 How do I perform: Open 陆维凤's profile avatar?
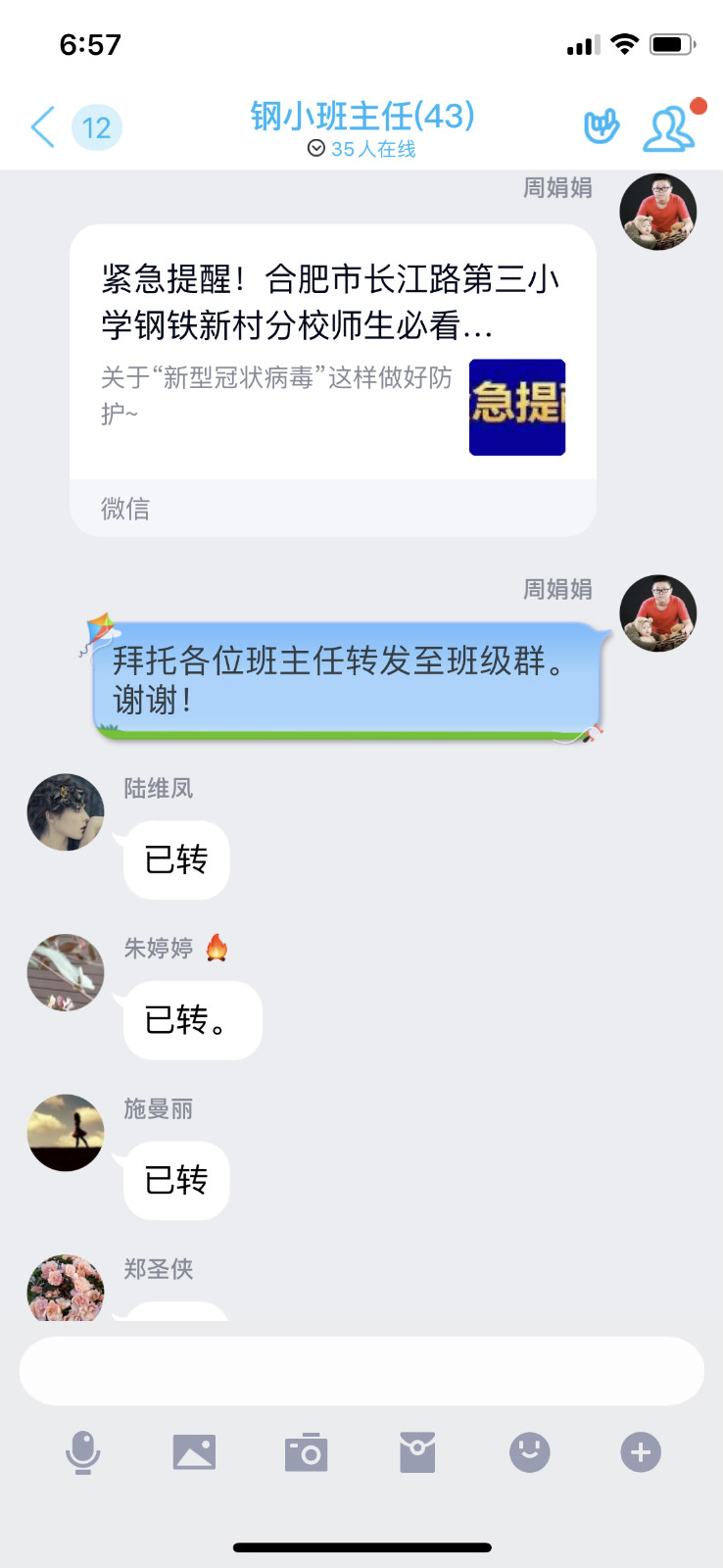pos(66,812)
